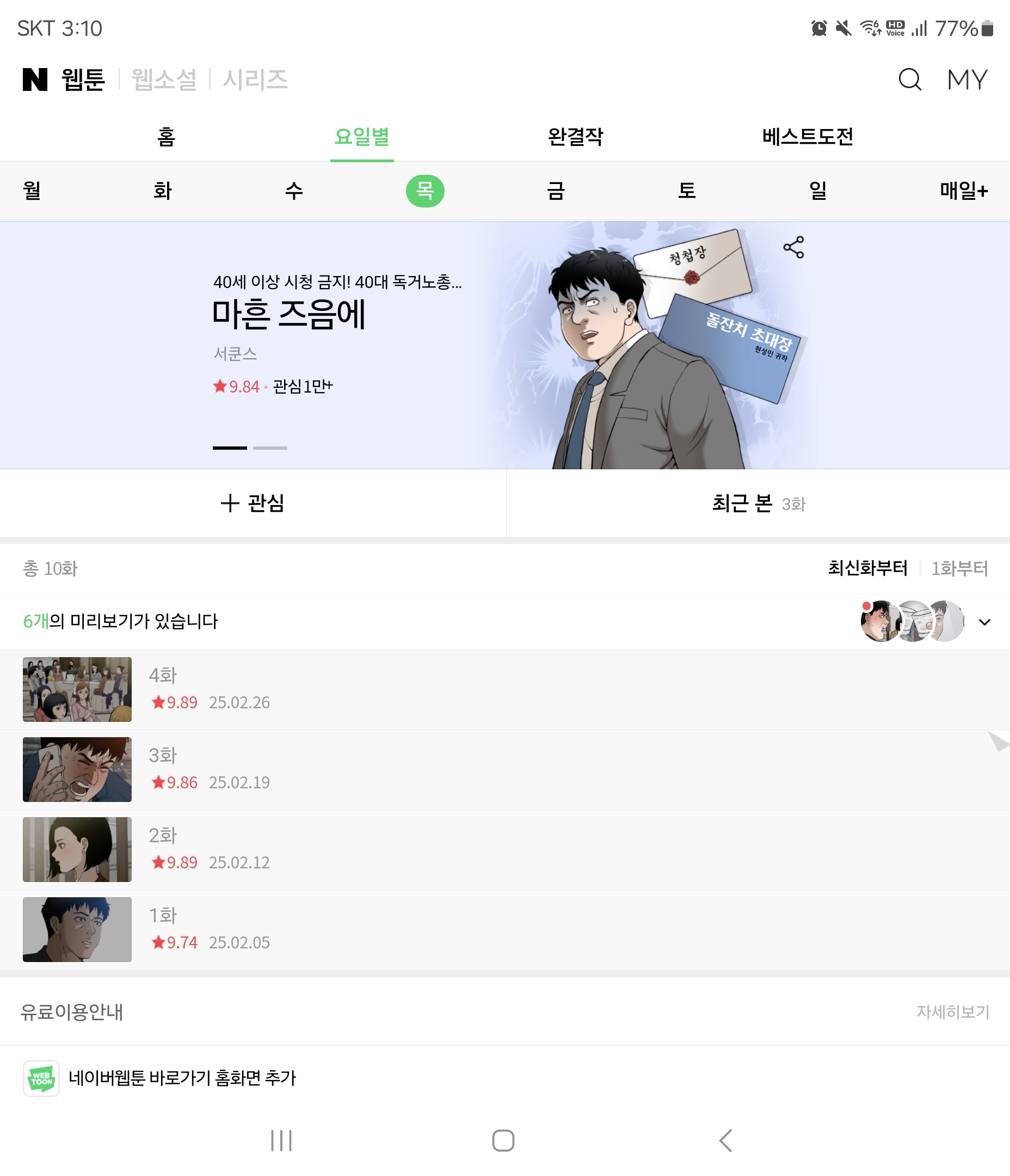
Task: Open the search magnifier icon
Action: click(x=909, y=79)
